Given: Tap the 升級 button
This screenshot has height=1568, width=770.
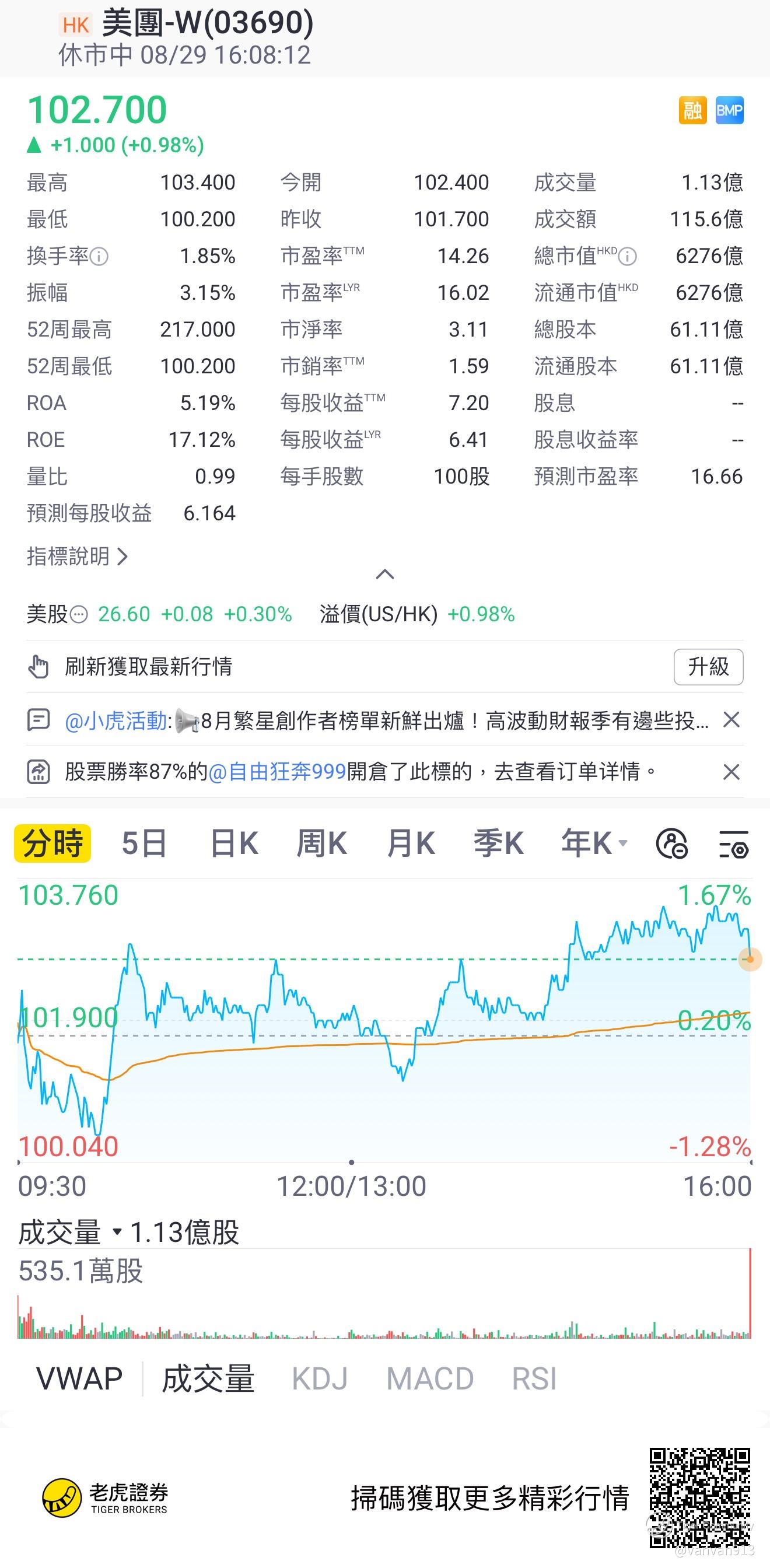Looking at the screenshot, I should click(708, 667).
